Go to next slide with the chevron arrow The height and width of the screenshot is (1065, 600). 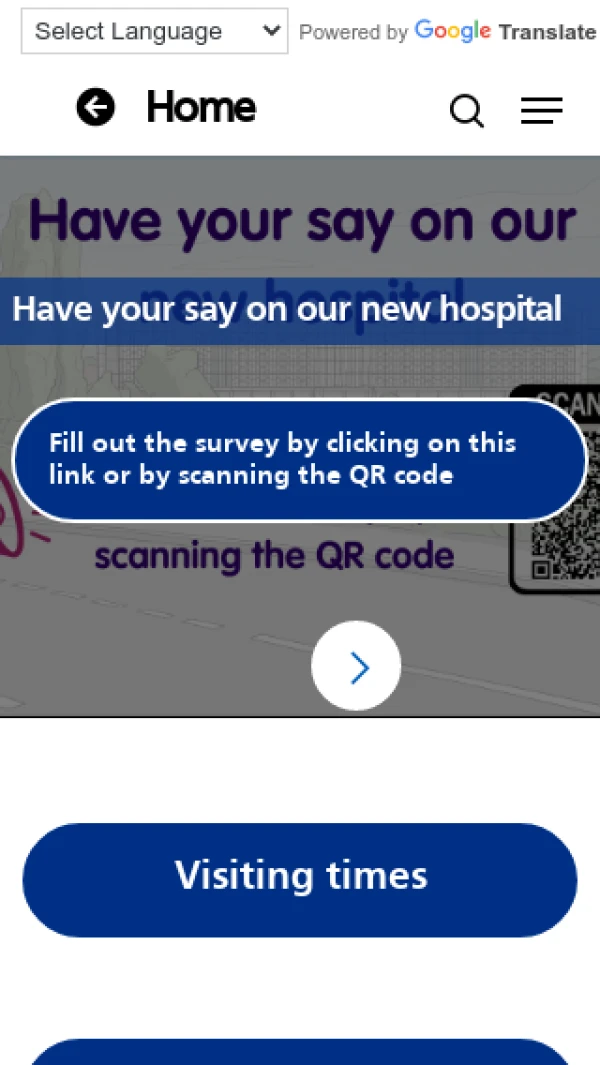pos(356,666)
